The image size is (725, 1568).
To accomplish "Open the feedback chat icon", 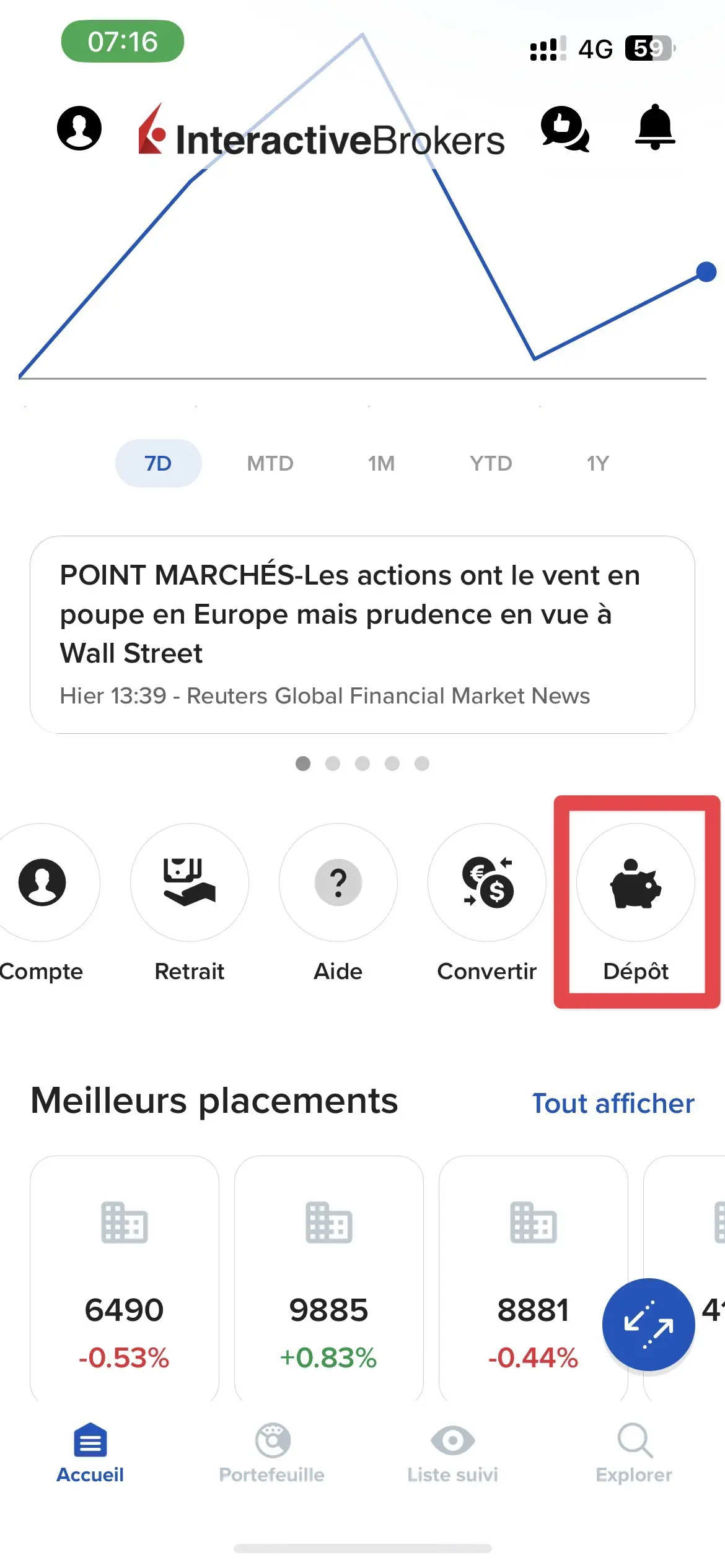I will [x=565, y=129].
